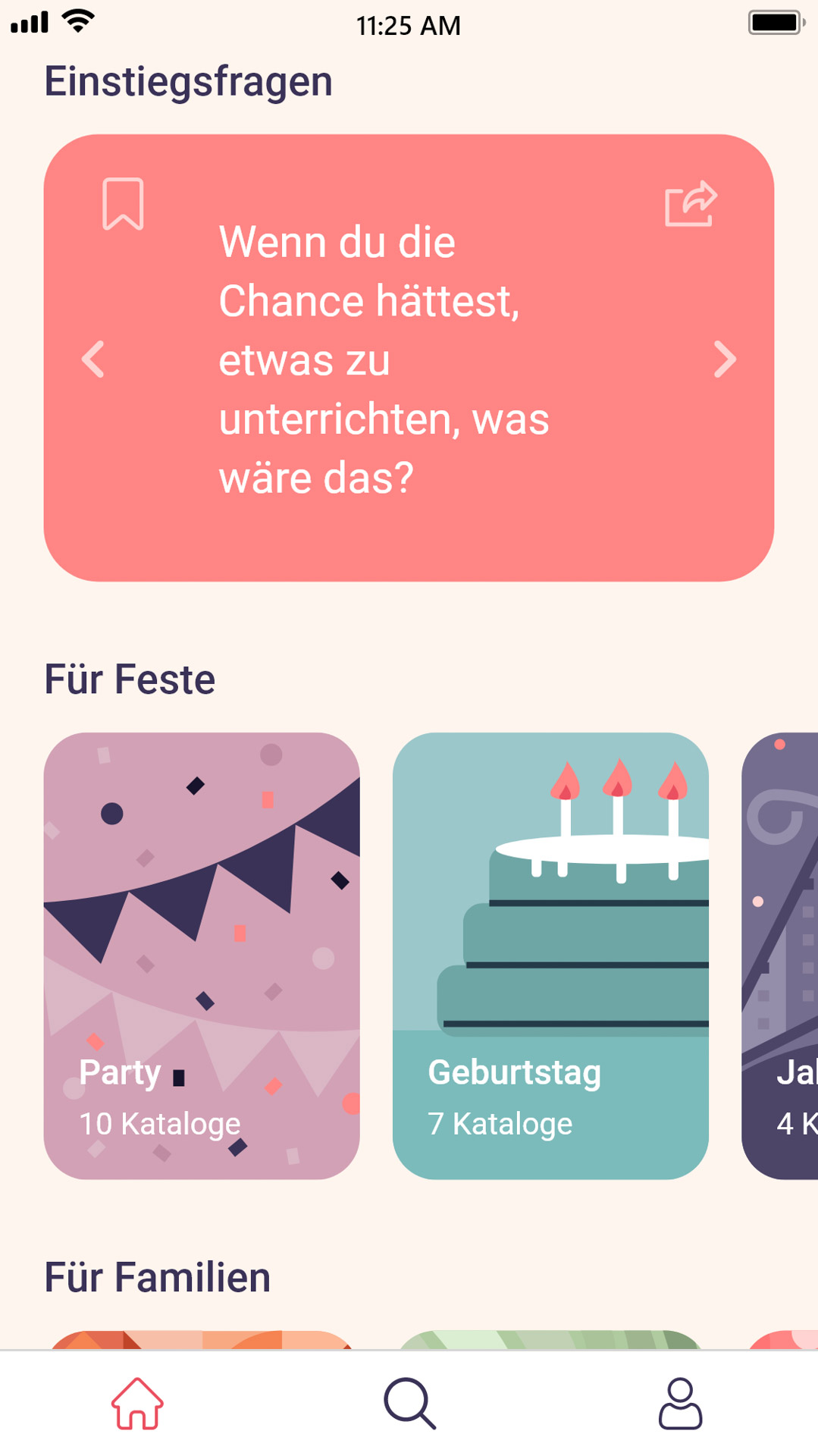This screenshot has width=818, height=1456.
Task: Open the Geburtstag catalog card
Action: click(550, 955)
